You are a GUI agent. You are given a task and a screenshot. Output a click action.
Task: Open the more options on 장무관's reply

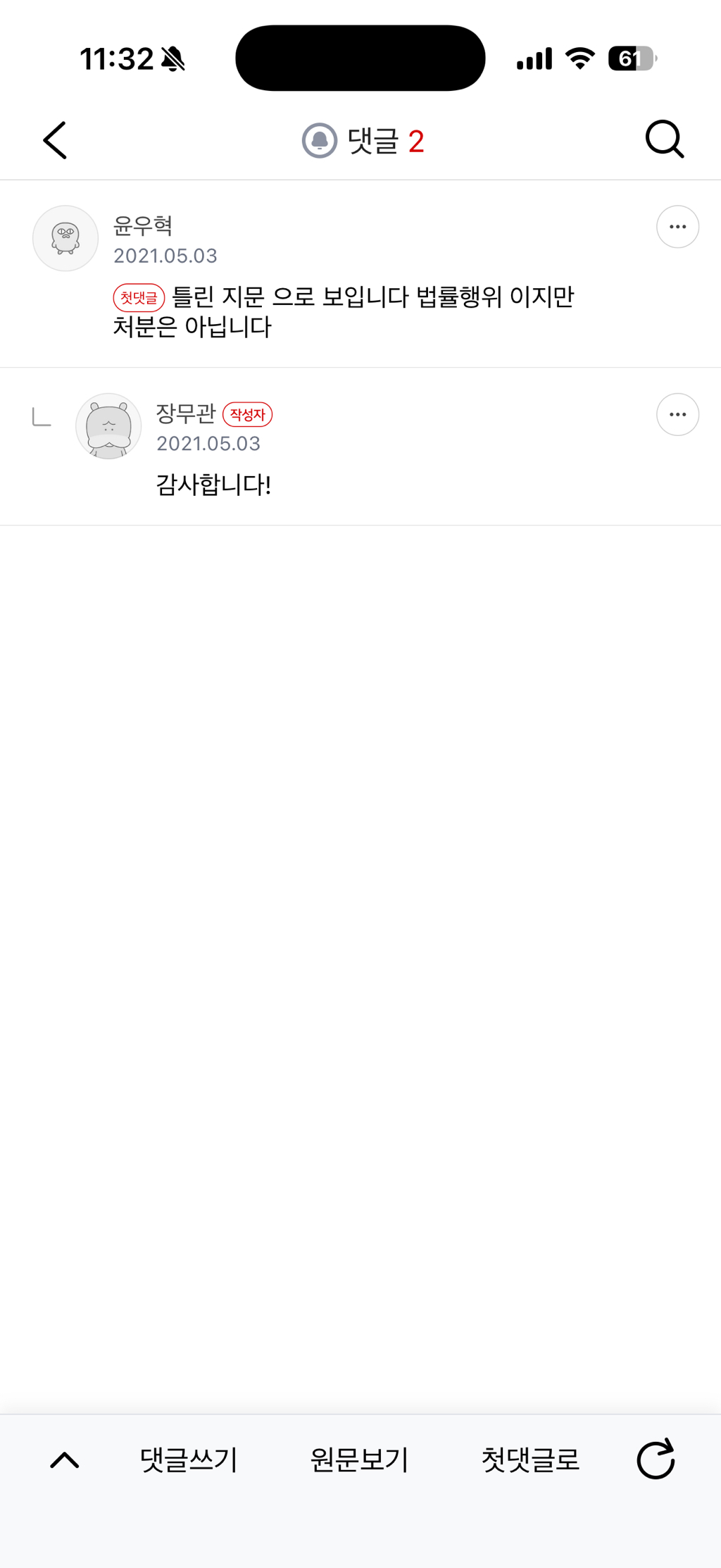point(677,414)
